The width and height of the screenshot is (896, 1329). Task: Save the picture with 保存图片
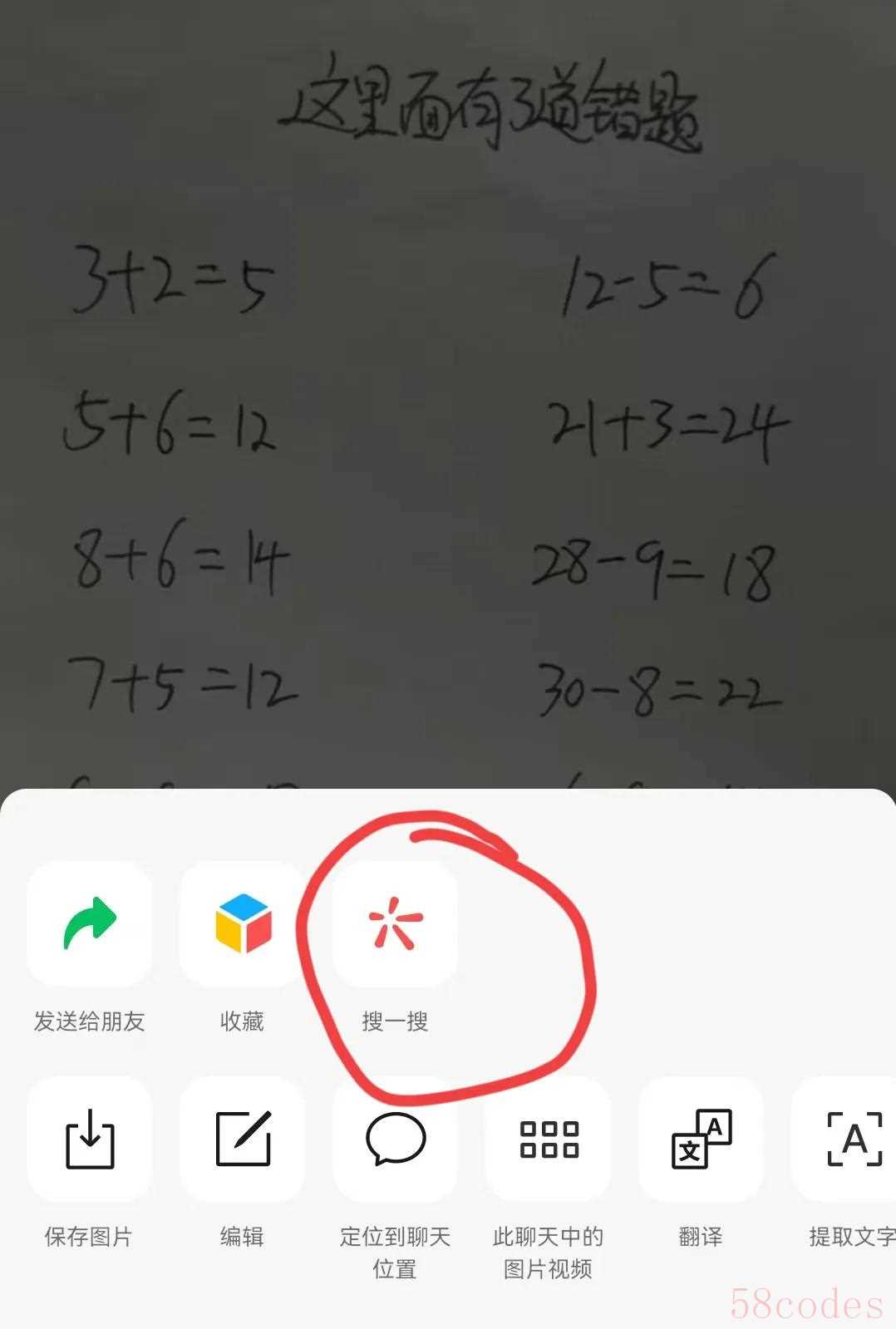coord(90,1139)
